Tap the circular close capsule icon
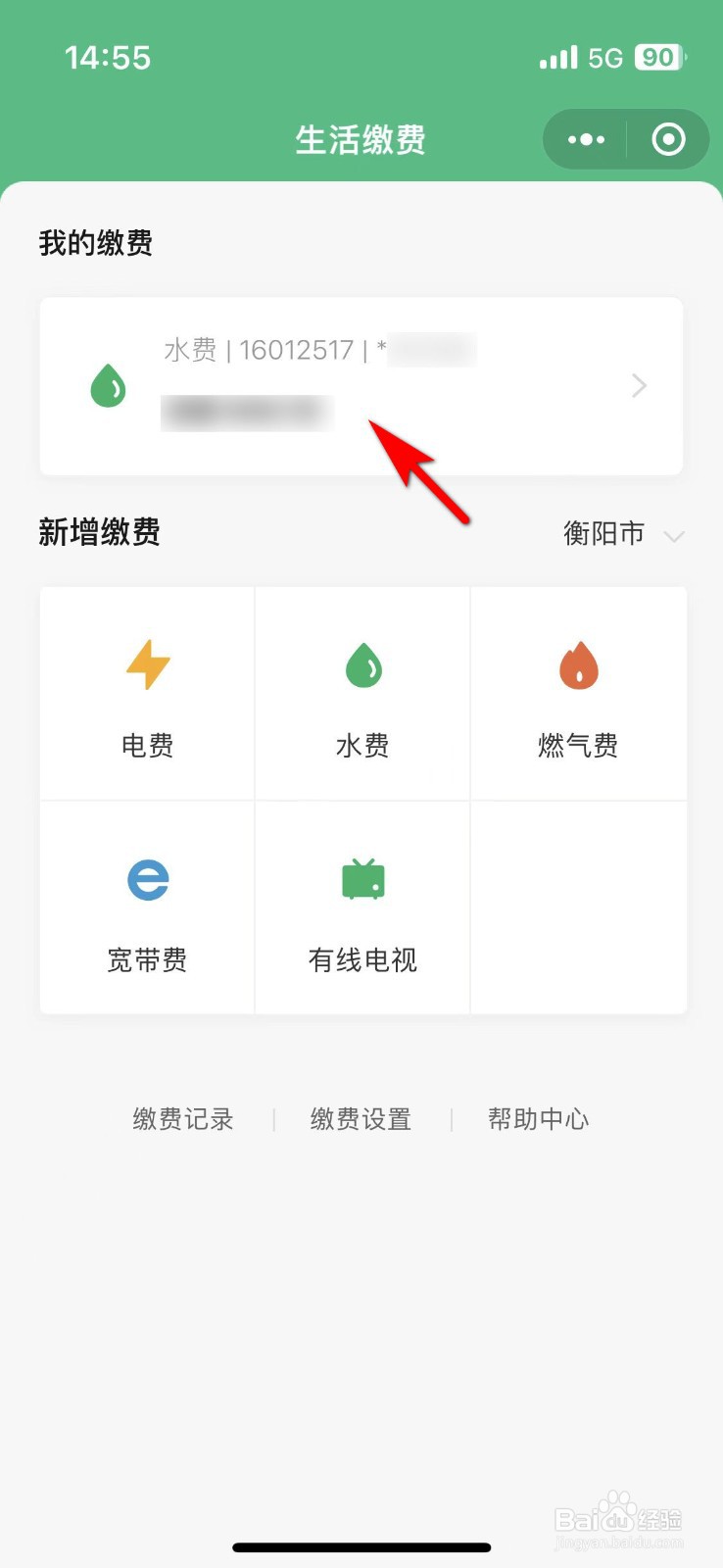 668,139
